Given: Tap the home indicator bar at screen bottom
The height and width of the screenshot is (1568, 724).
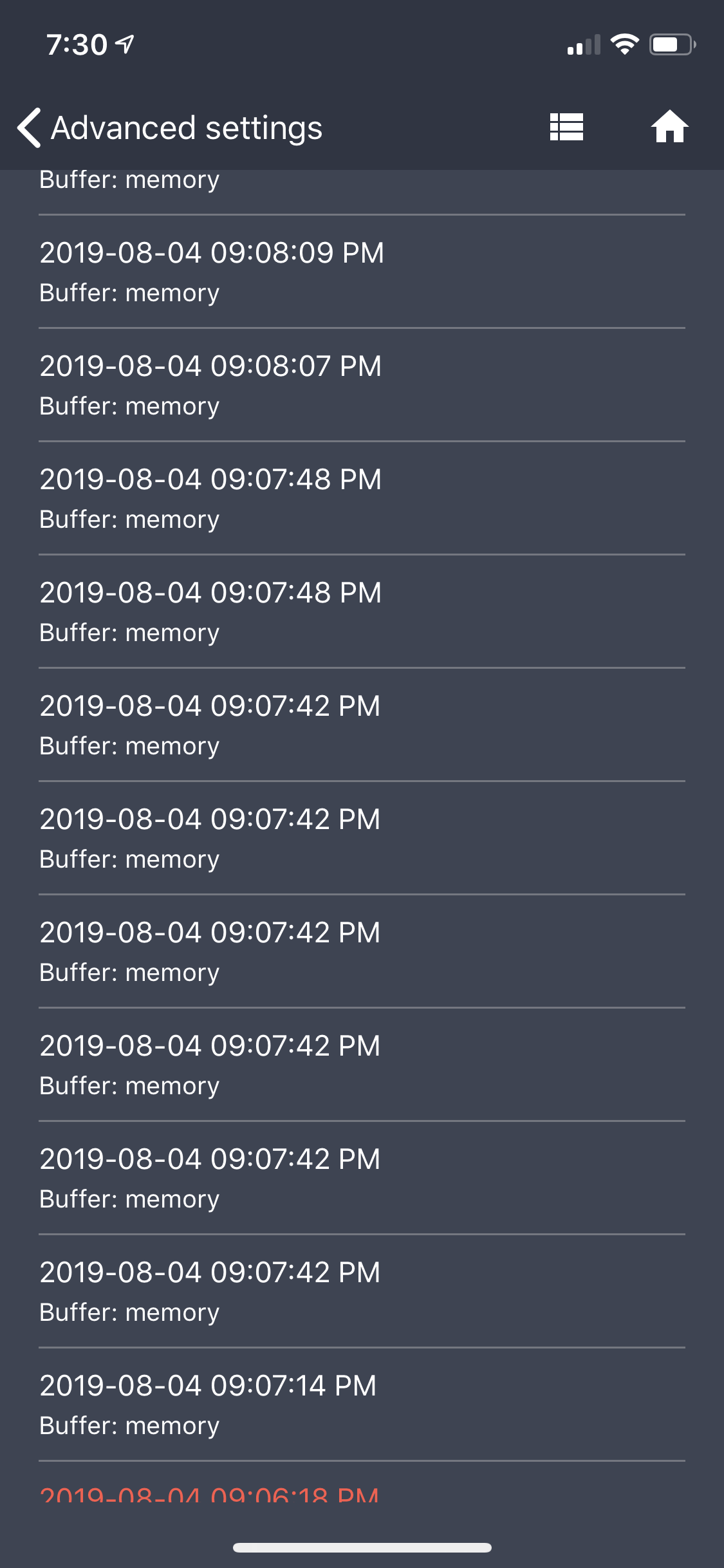Looking at the screenshot, I should pyautogui.click(x=362, y=1548).
